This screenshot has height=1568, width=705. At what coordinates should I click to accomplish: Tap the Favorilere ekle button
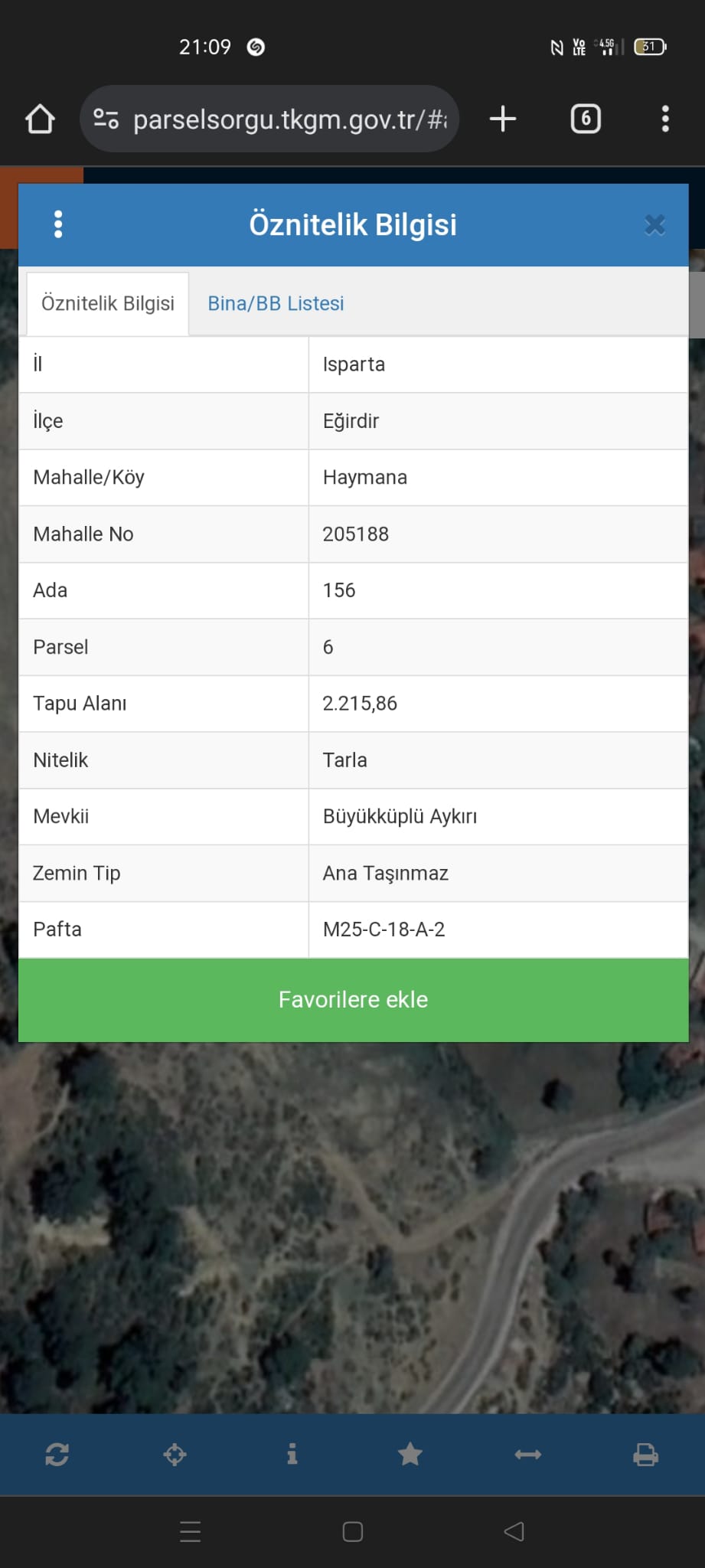tap(353, 1000)
